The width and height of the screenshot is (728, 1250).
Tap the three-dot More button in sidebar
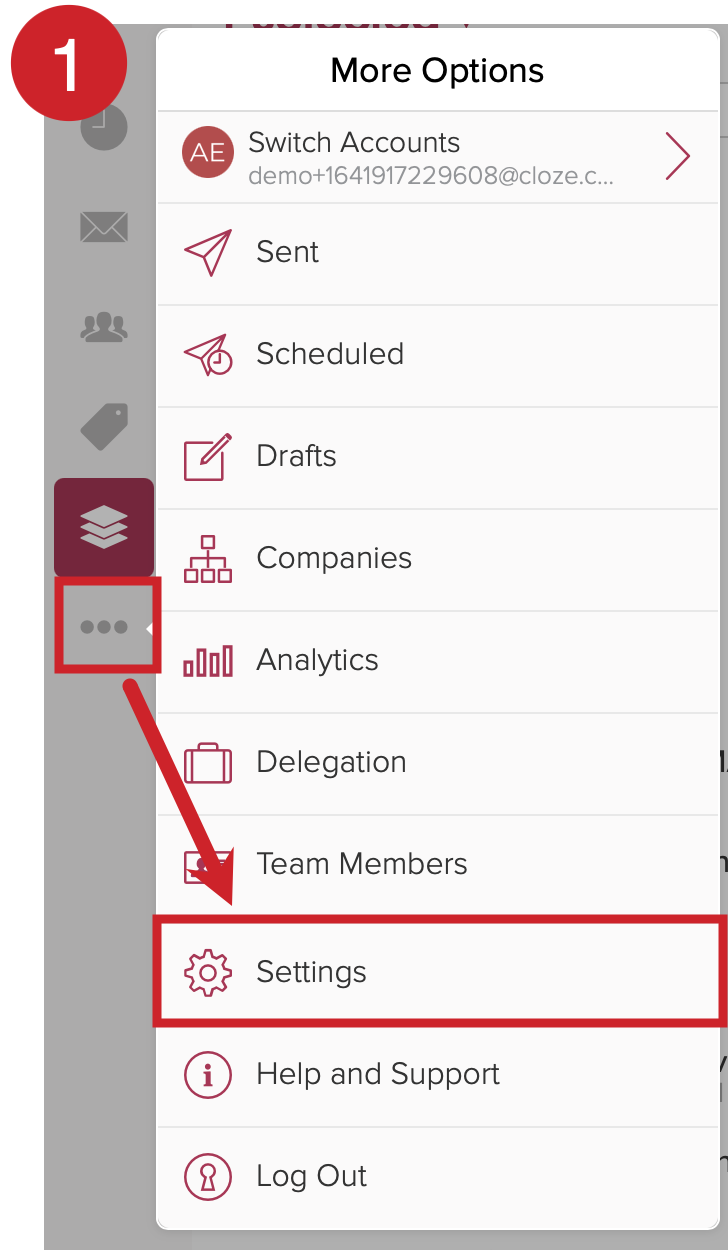pyautogui.click(x=104, y=627)
